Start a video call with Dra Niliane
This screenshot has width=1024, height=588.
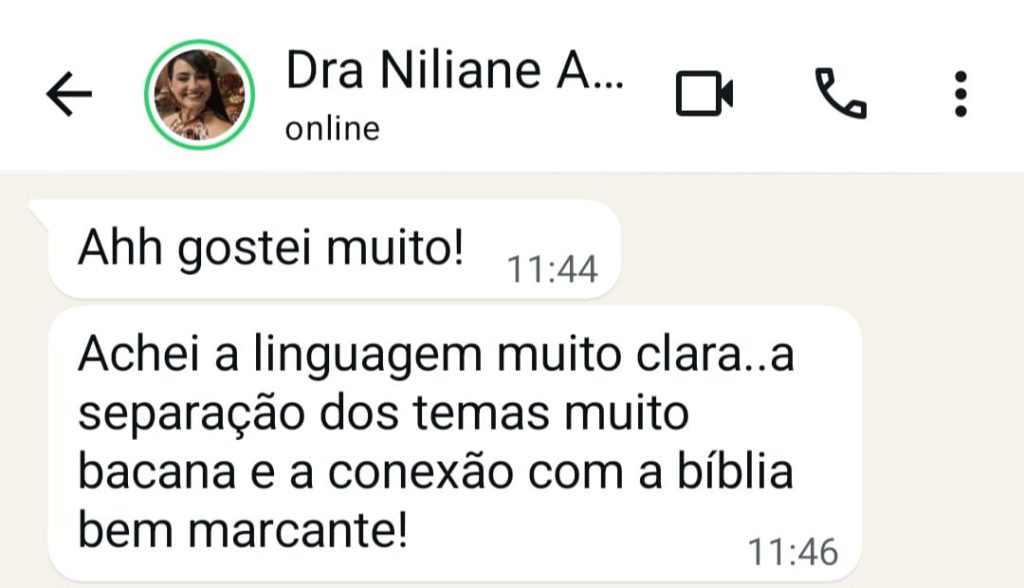tap(704, 94)
